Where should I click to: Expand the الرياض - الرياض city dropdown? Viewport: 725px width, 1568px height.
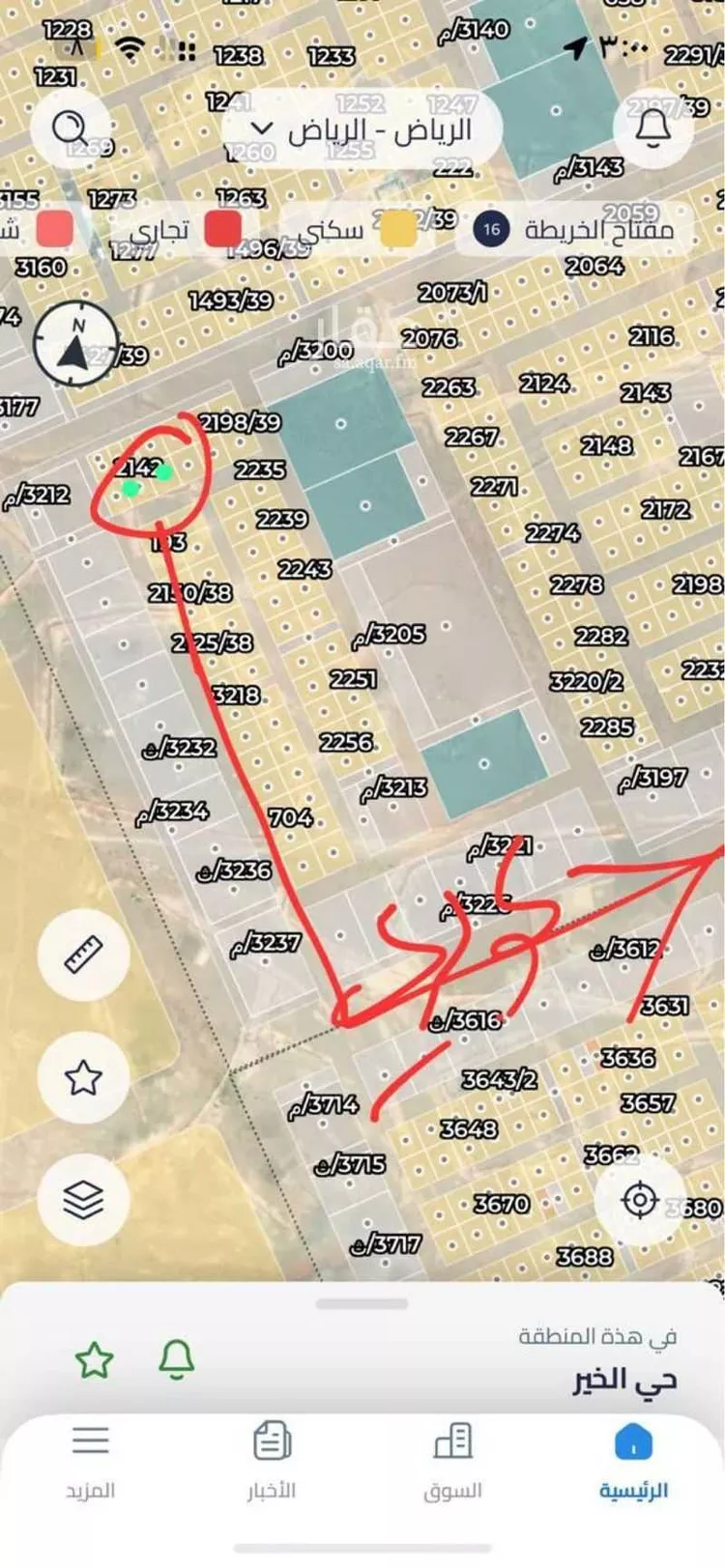click(x=362, y=129)
